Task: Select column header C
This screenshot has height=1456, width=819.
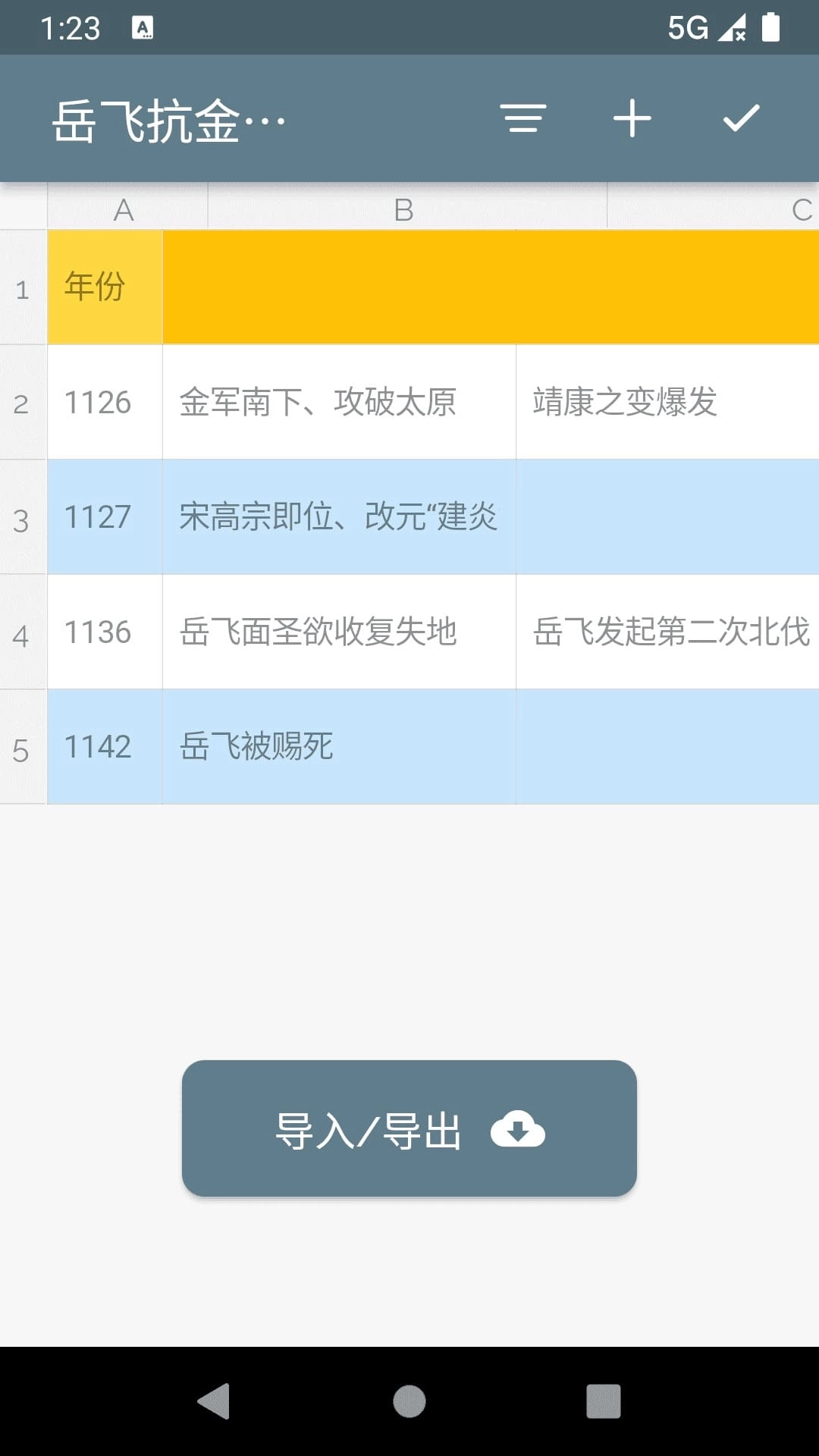Action: click(799, 210)
